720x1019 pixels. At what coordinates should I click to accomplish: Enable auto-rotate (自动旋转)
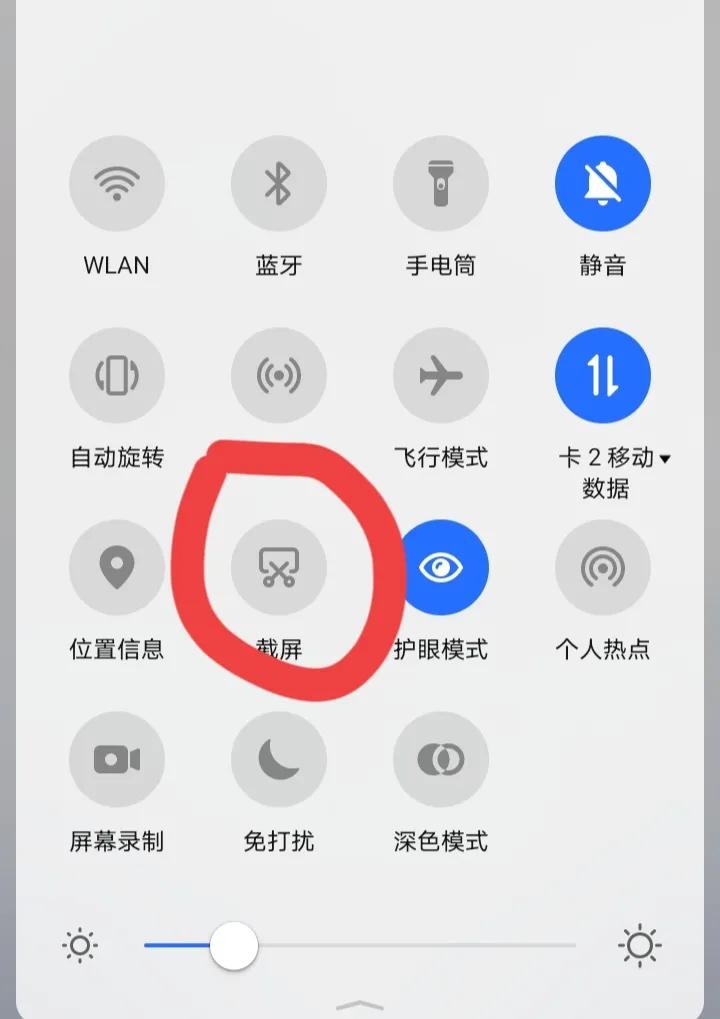pos(117,374)
